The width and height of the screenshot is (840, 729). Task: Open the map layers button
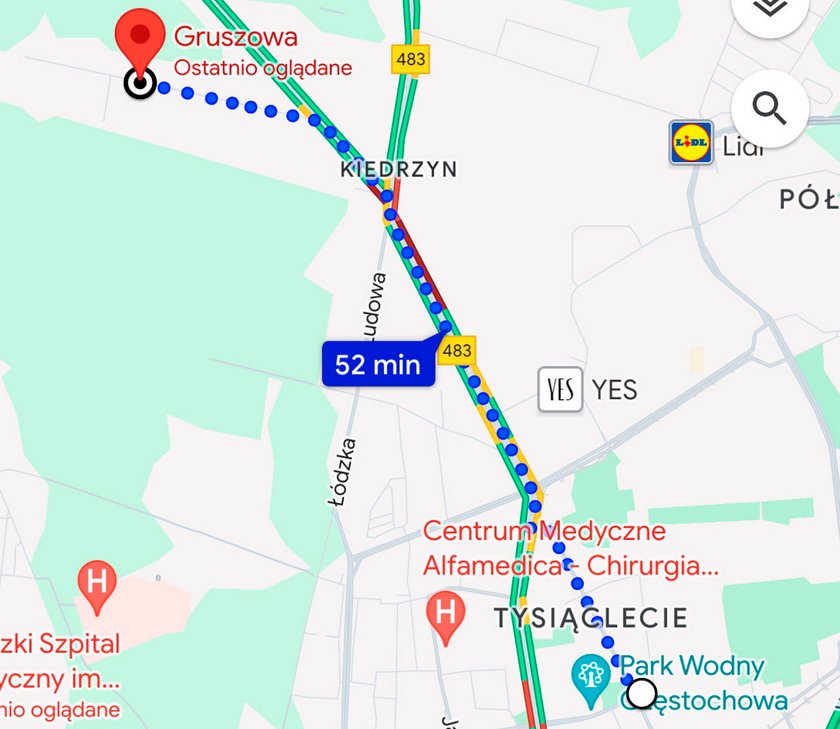click(x=768, y=8)
